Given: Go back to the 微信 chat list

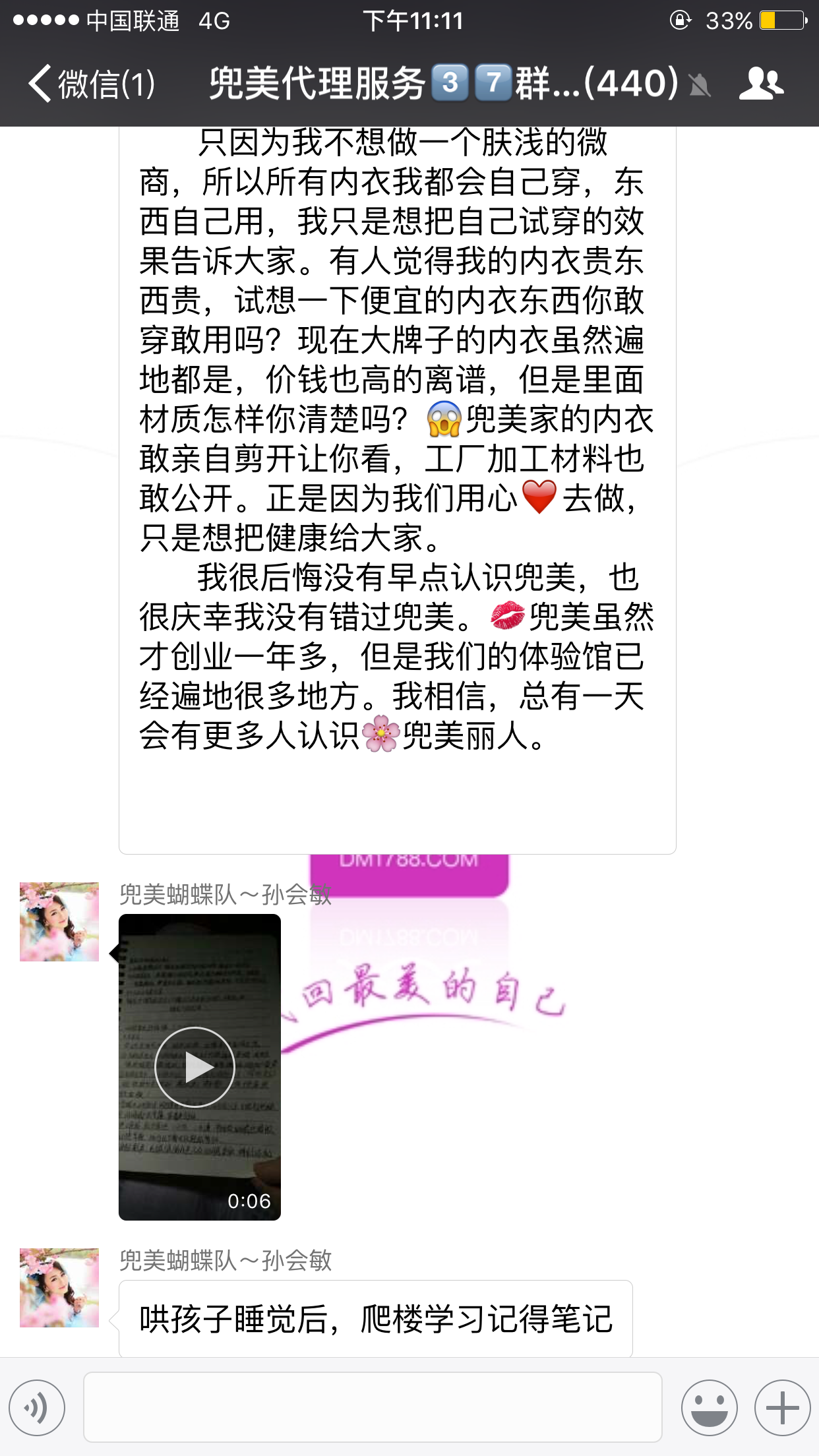Looking at the screenshot, I should 91,84.
